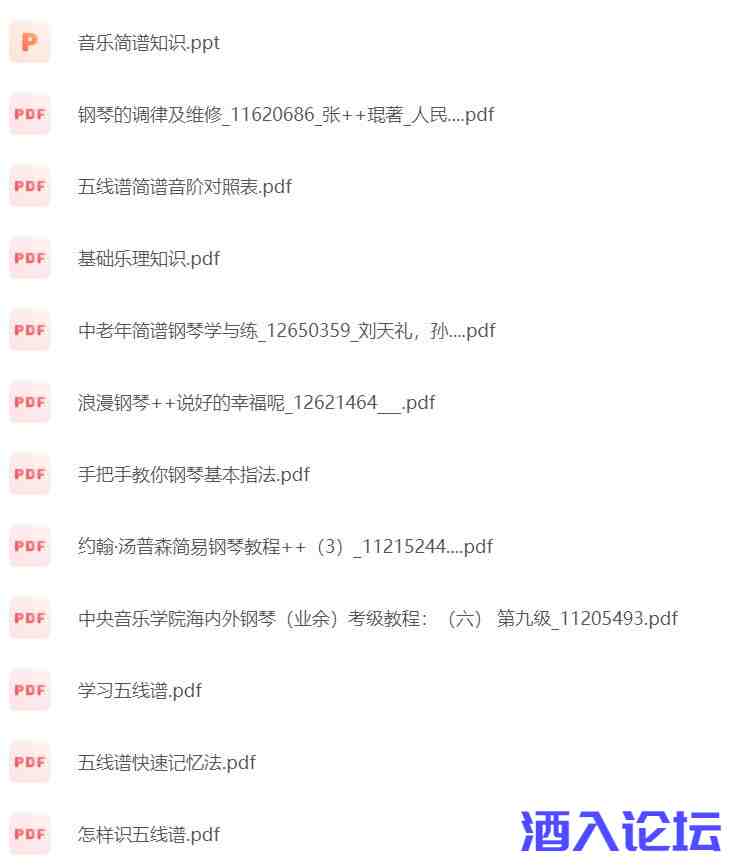Open 基础乐理知识.pdf

tap(149, 259)
